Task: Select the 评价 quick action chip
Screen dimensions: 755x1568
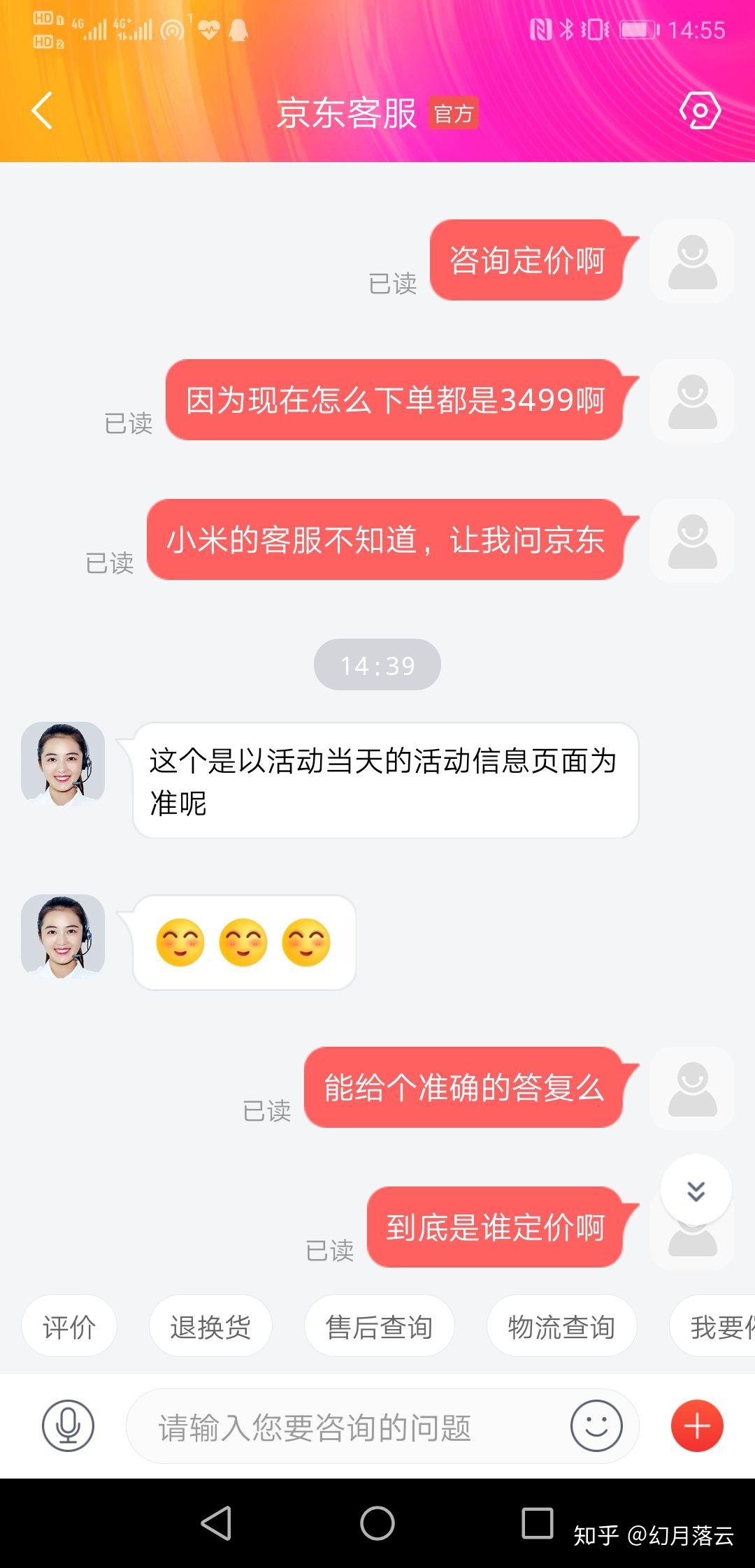Action: pos(69,1326)
